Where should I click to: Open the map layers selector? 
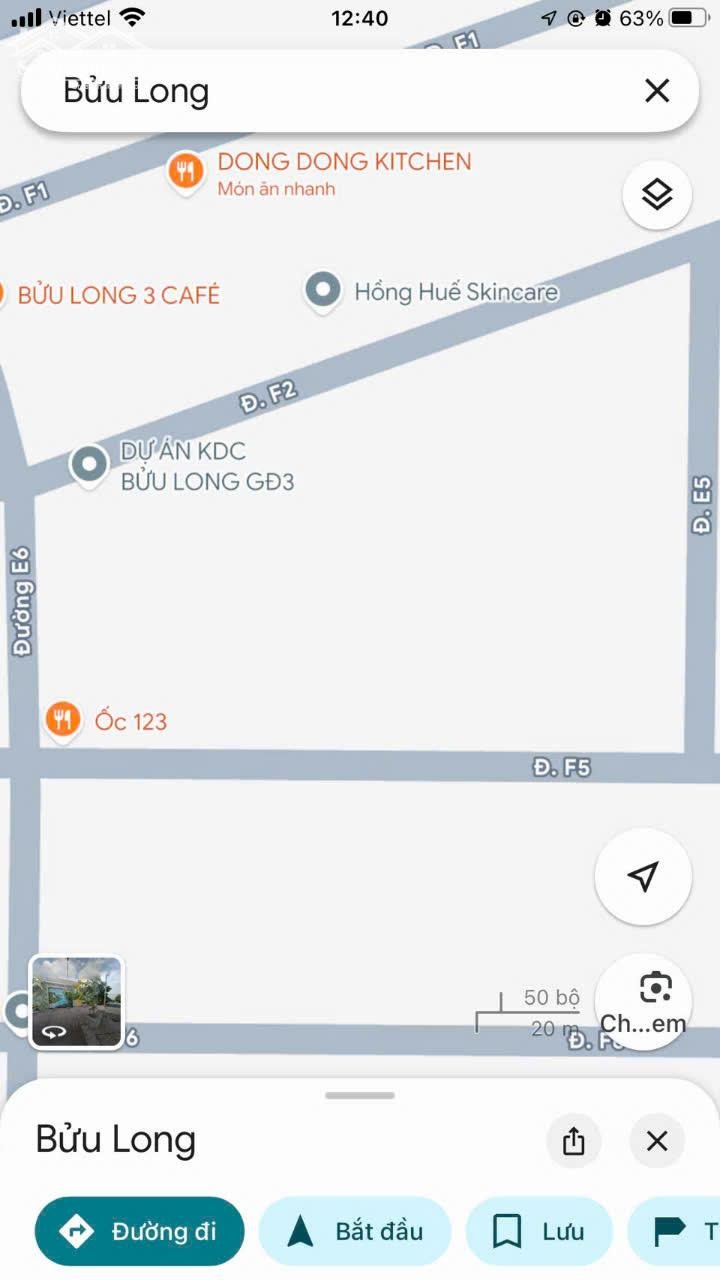(657, 194)
